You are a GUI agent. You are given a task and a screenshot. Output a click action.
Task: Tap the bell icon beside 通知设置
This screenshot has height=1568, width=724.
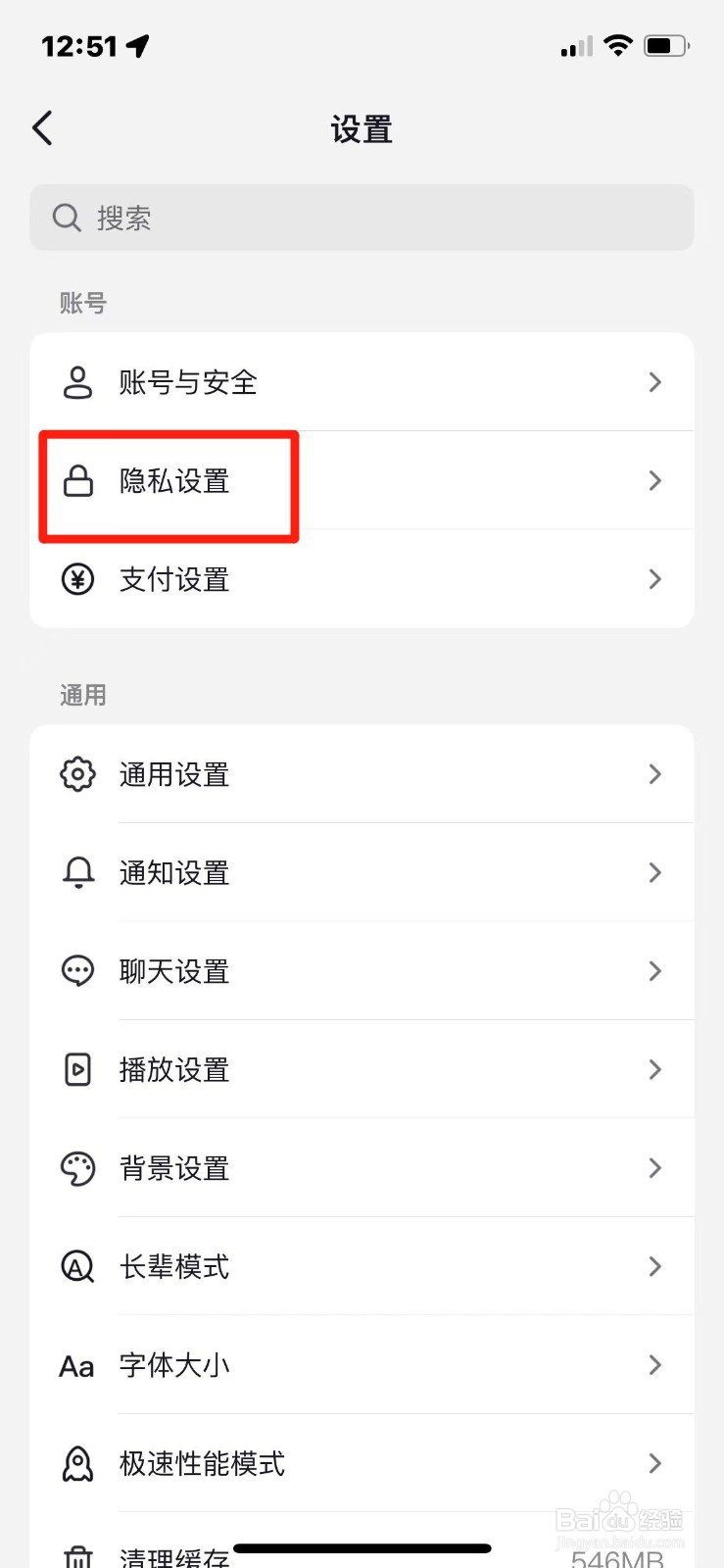pyautogui.click(x=76, y=872)
